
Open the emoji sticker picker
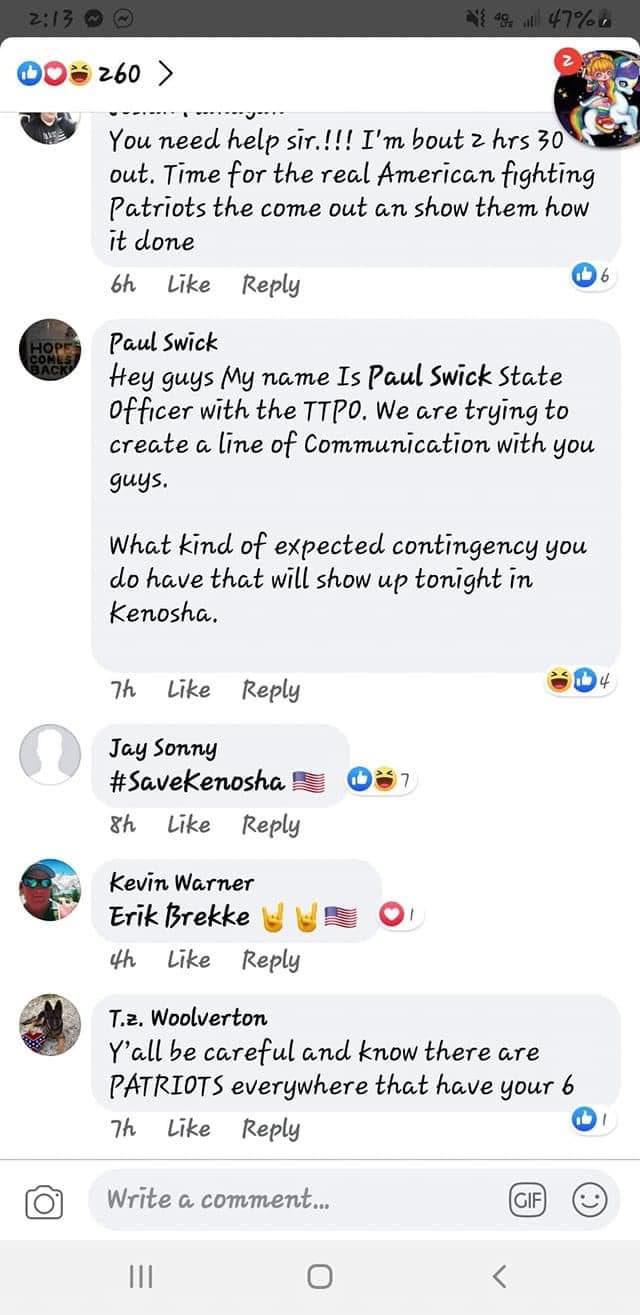pos(589,1199)
